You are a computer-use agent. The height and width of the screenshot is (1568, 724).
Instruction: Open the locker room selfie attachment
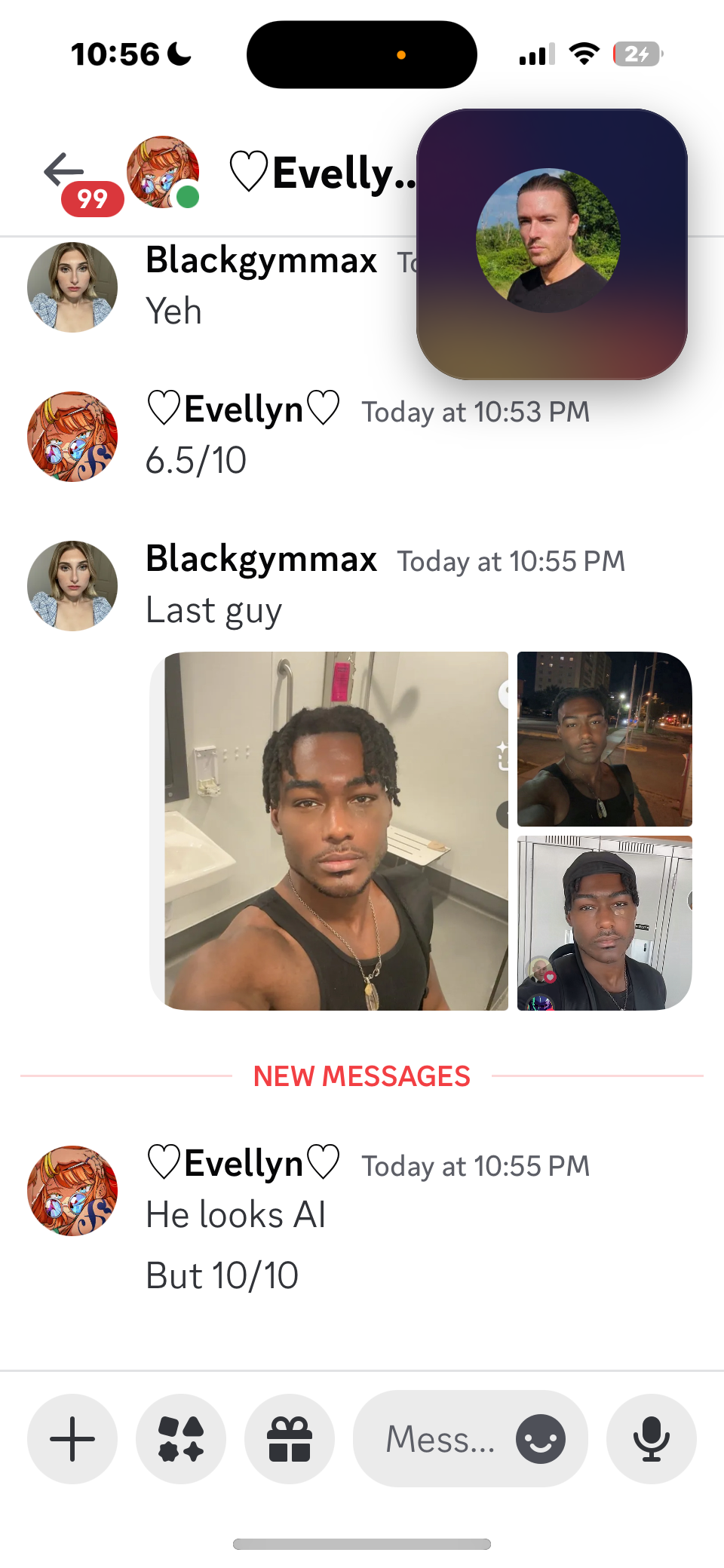tap(604, 922)
